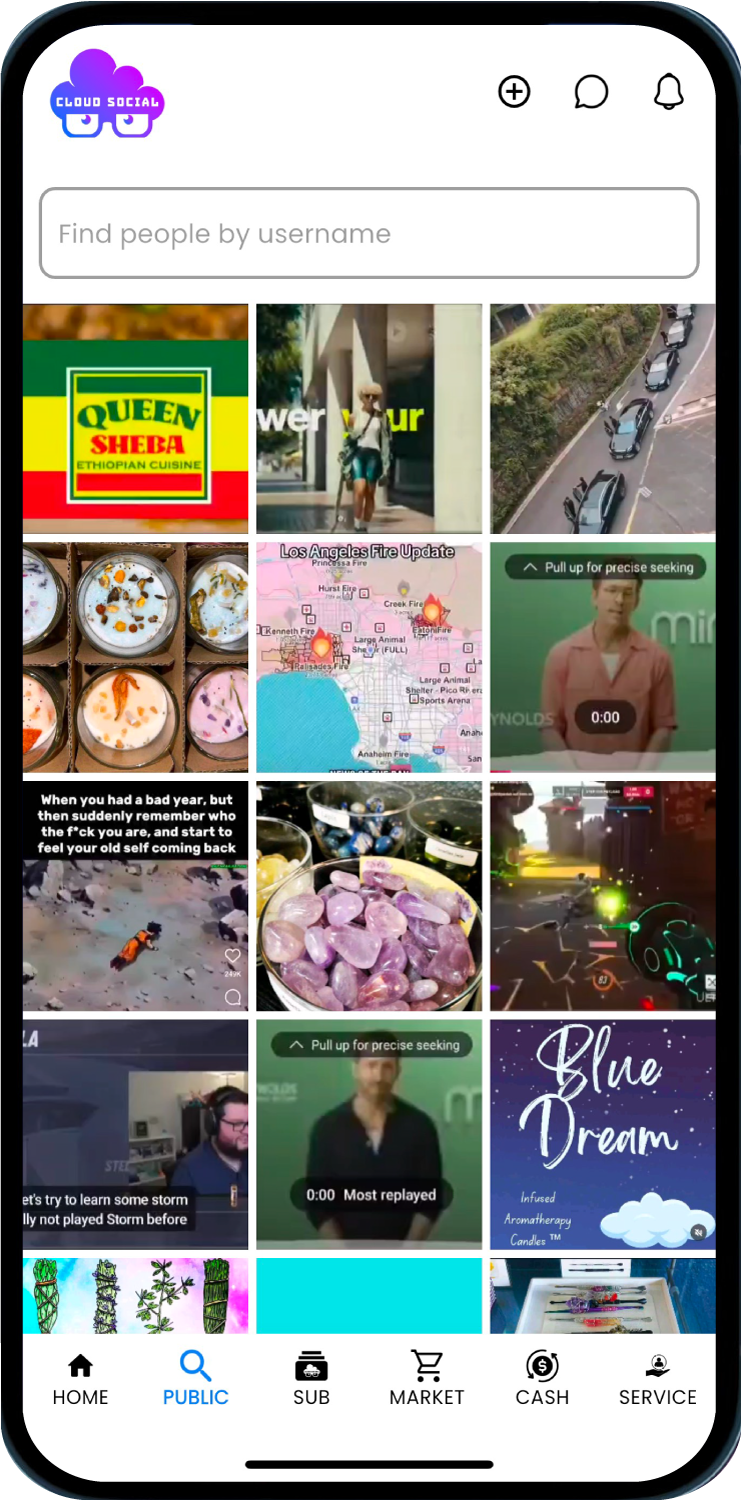
Task: Open the notifications bell
Action: 668,93
